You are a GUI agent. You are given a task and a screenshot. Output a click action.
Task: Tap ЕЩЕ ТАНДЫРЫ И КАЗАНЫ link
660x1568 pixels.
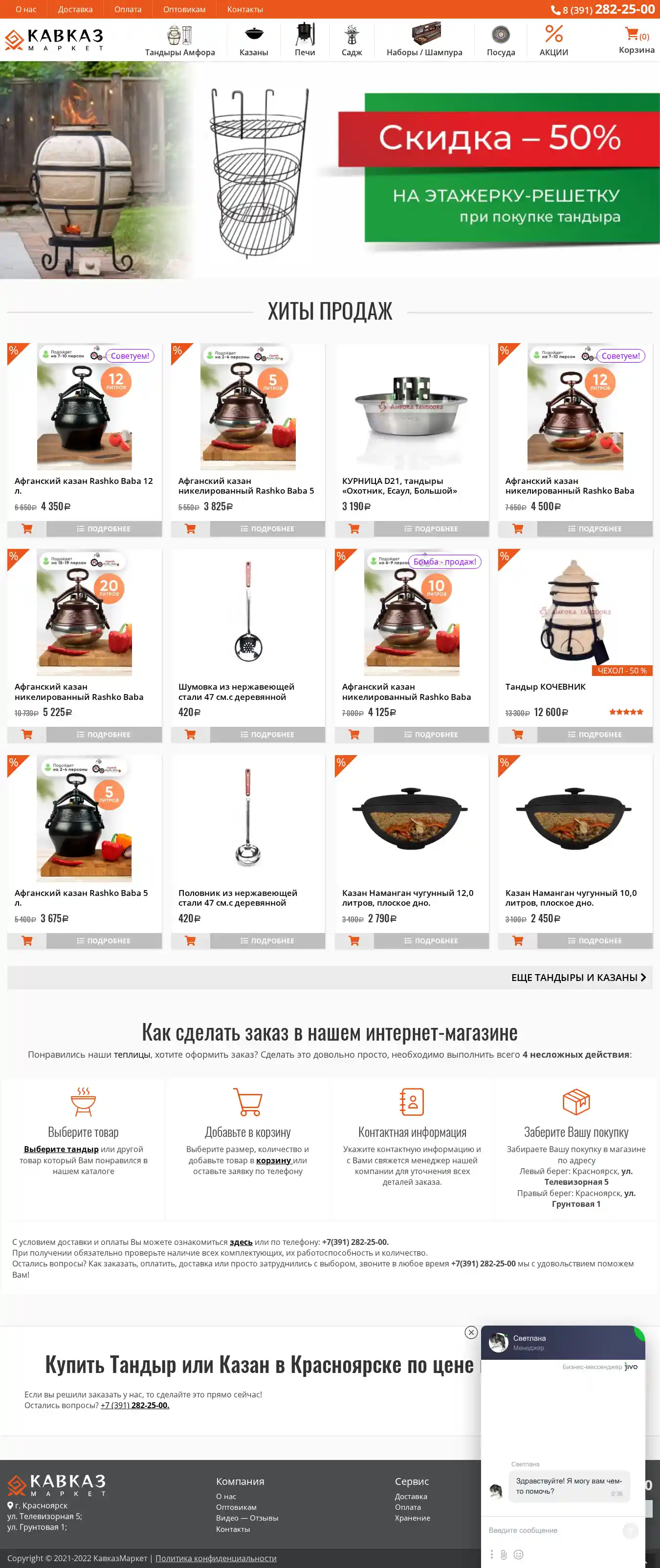coord(578,977)
